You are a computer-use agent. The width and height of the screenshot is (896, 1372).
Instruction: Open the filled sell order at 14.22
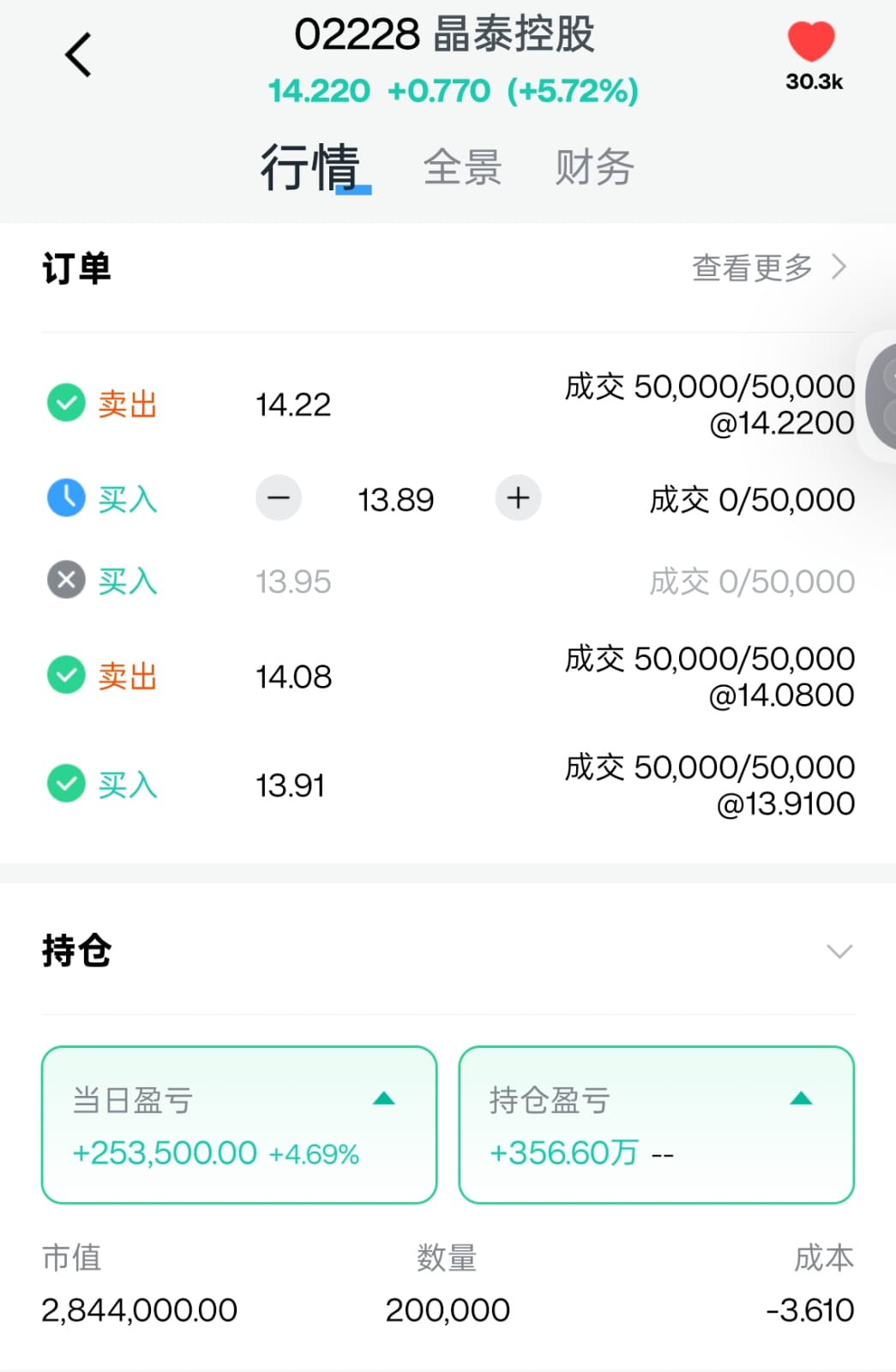(449, 405)
